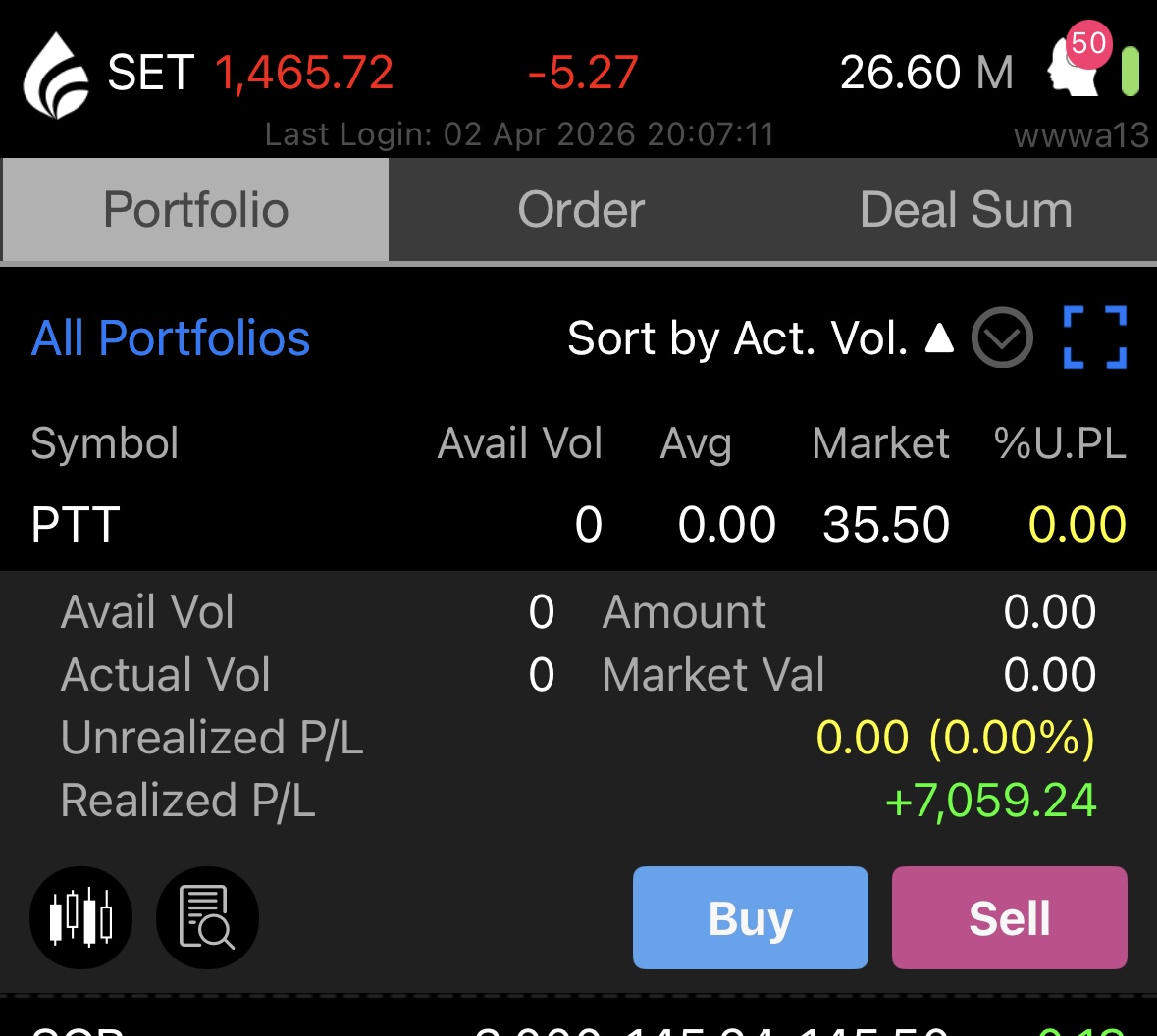Open the All Portfolios selector

click(171, 338)
